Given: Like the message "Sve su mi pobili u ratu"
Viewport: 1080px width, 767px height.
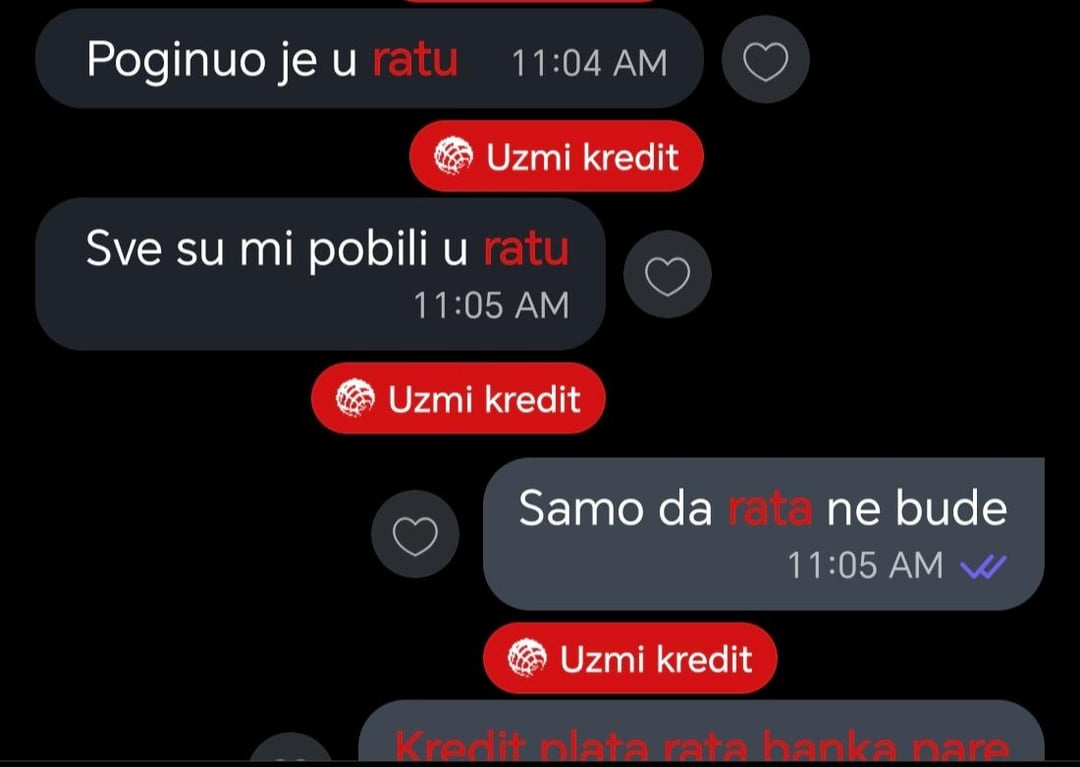Looking at the screenshot, I should click(667, 275).
